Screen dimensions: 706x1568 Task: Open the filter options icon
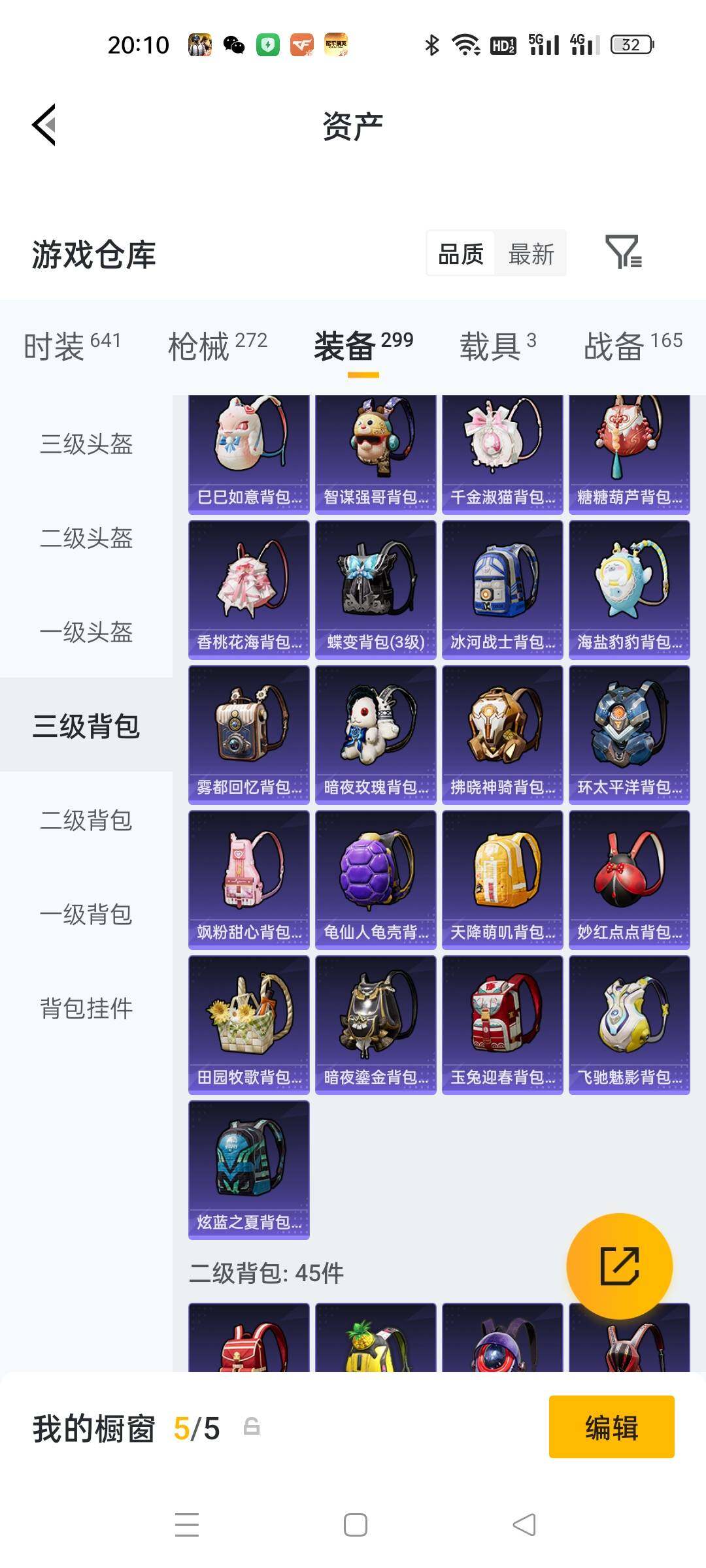(x=626, y=254)
